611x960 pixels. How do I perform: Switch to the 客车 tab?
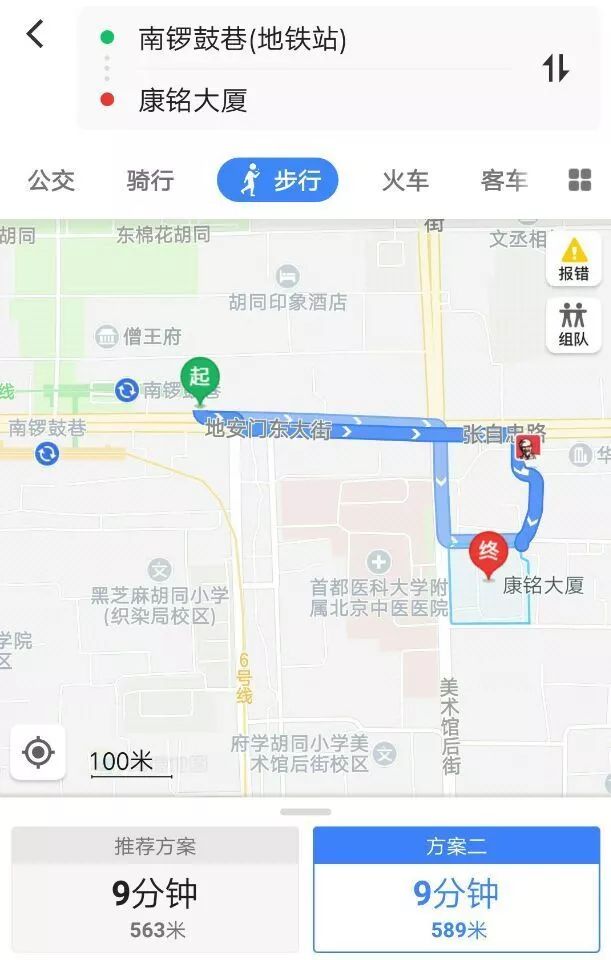point(503,180)
